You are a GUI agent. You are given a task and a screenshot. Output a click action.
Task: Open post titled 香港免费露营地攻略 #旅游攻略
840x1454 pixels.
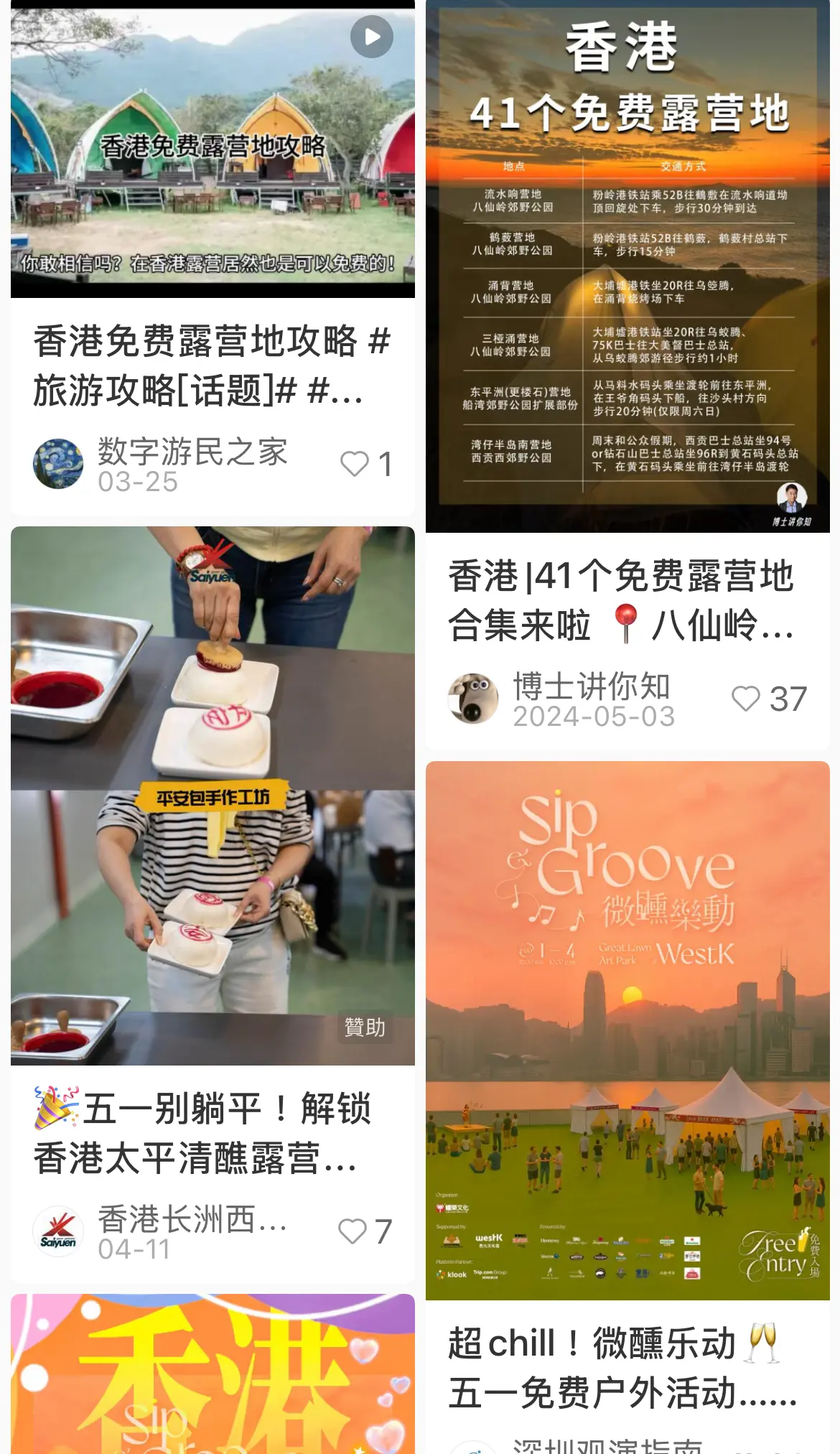point(213,365)
